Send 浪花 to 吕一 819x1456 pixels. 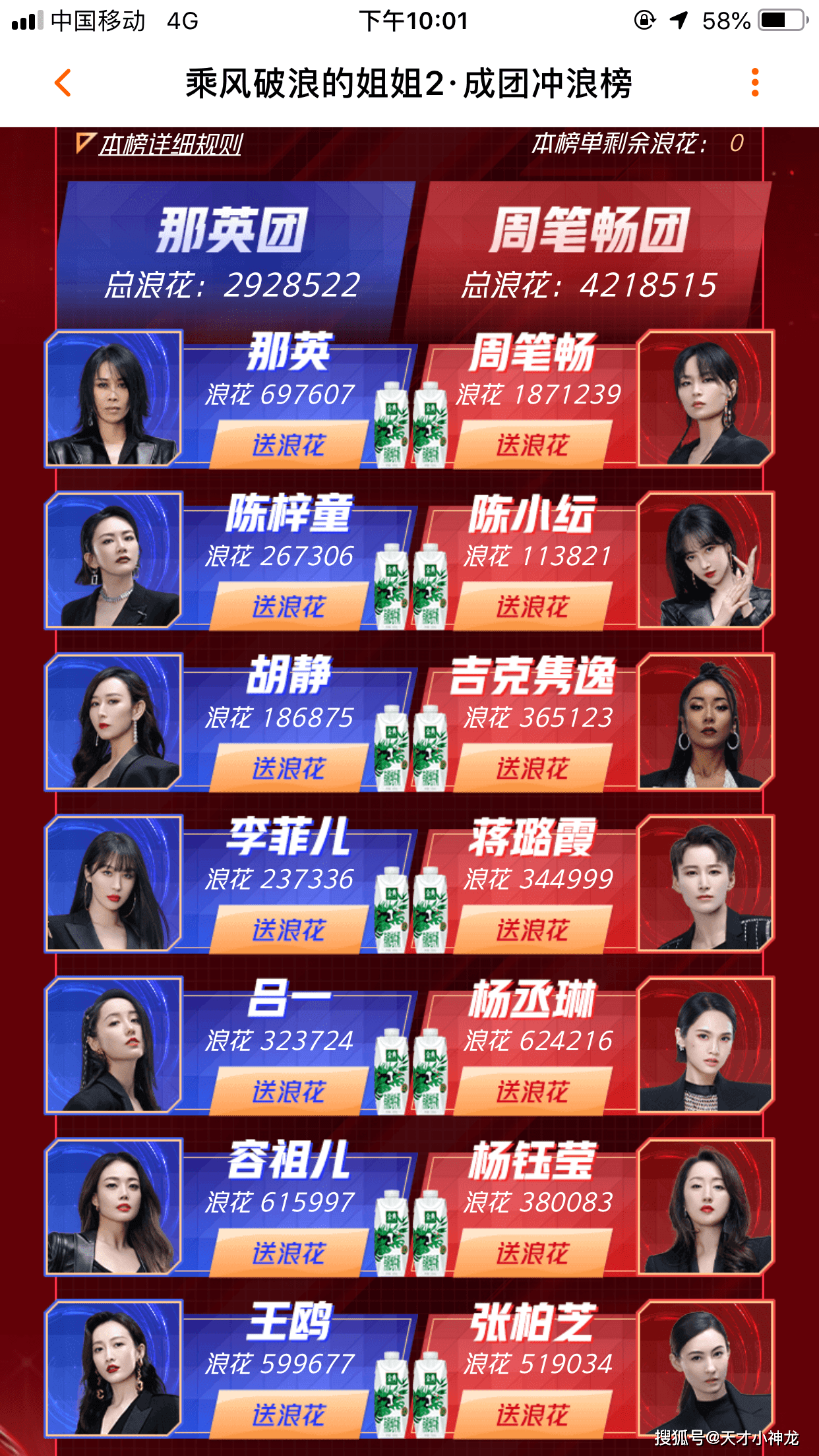[289, 1091]
